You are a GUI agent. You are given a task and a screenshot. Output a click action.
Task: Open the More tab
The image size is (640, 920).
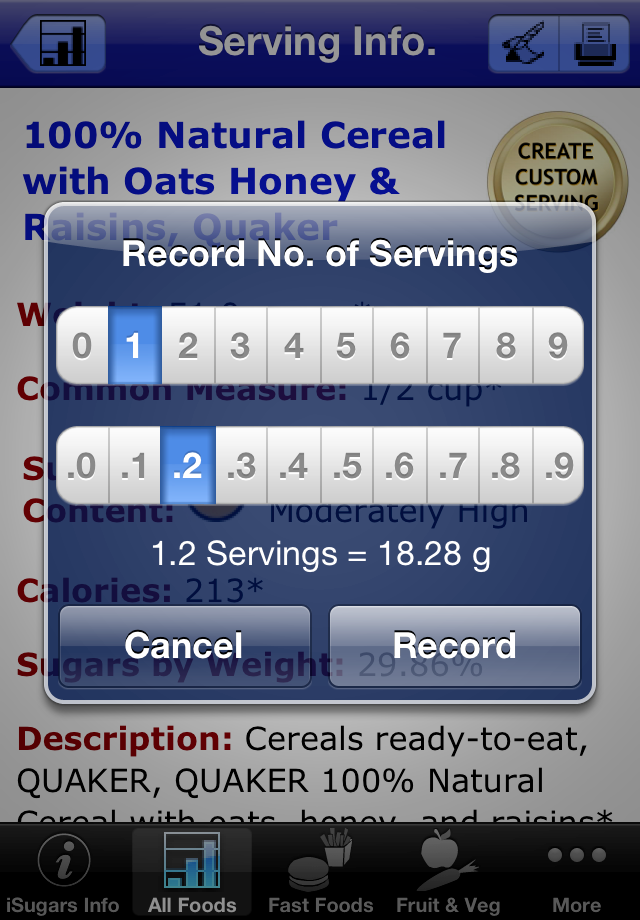click(x=576, y=874)
